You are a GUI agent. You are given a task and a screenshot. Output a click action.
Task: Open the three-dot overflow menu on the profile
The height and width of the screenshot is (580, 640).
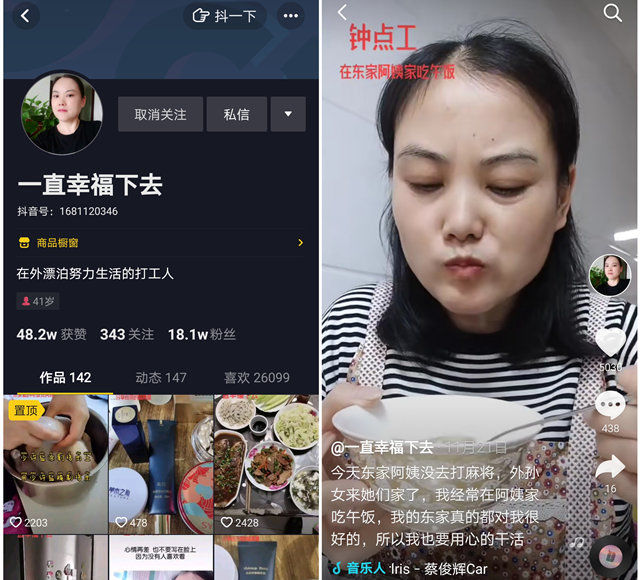click(x=290, y=16)
